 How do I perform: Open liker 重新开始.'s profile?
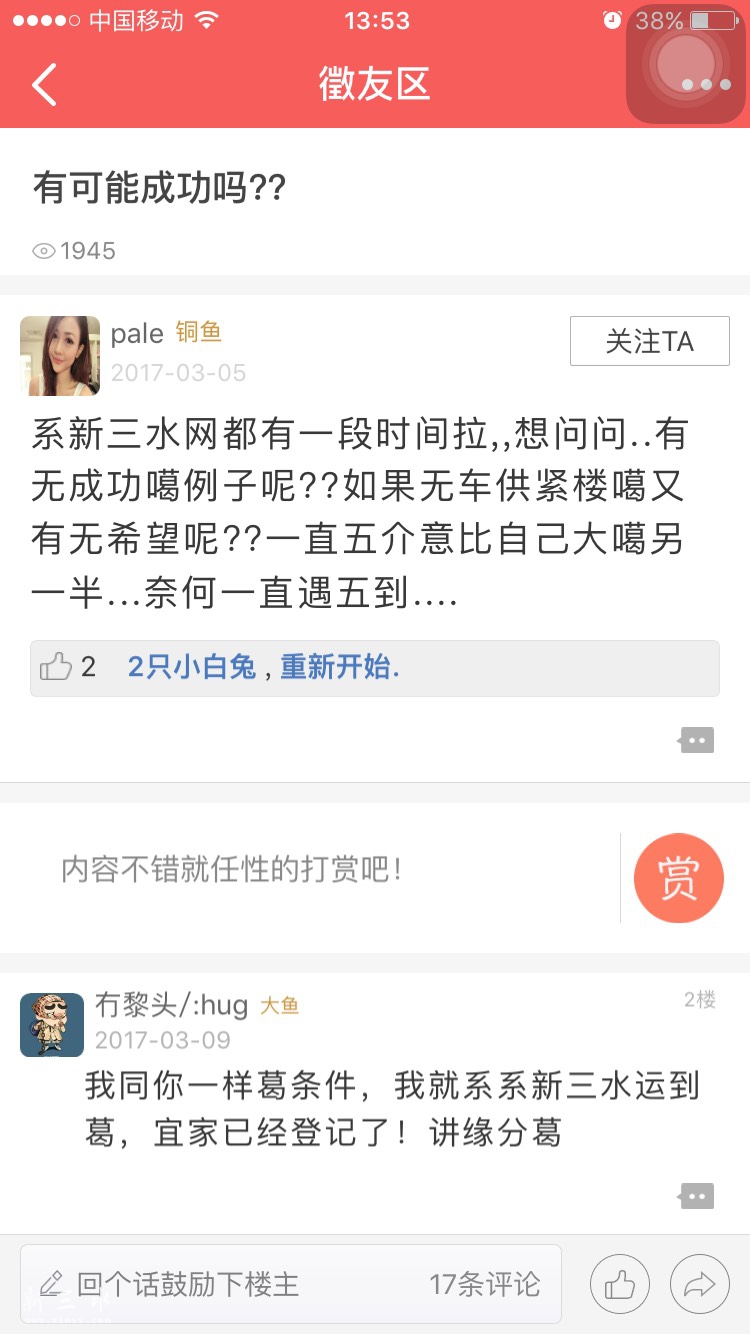pyautogui.click(x=339, y=667)
